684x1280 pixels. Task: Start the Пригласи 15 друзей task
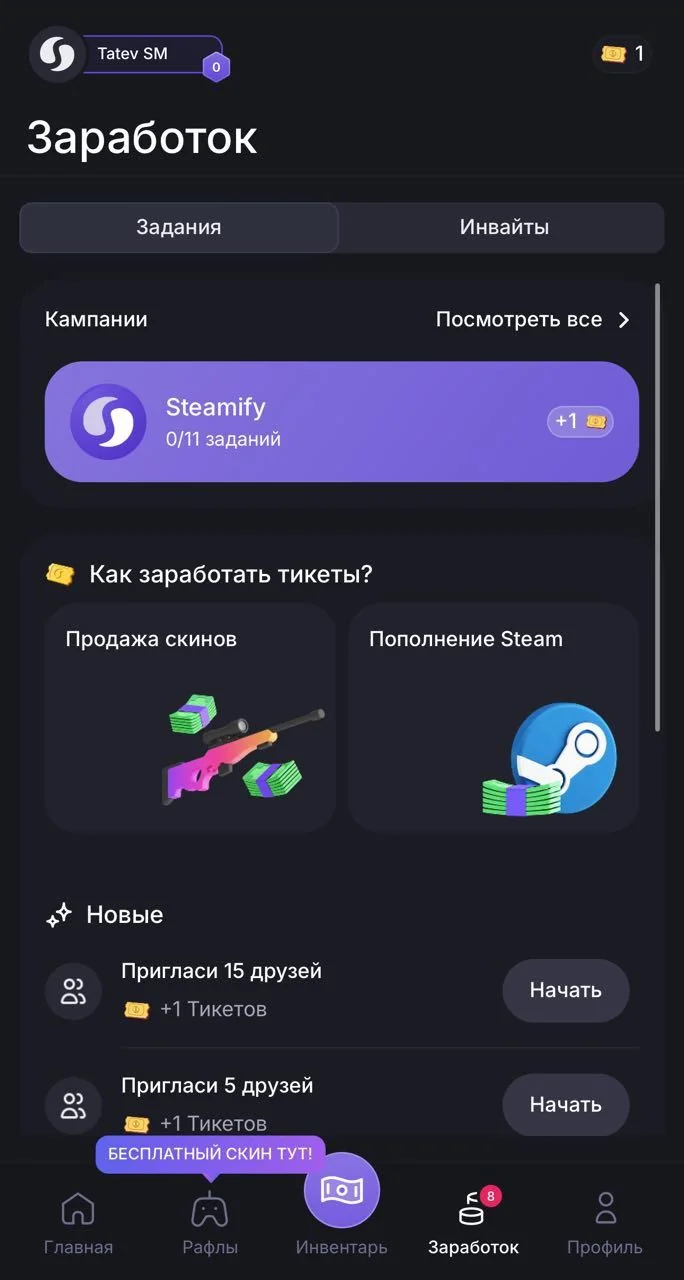click(x=566, y=990)
